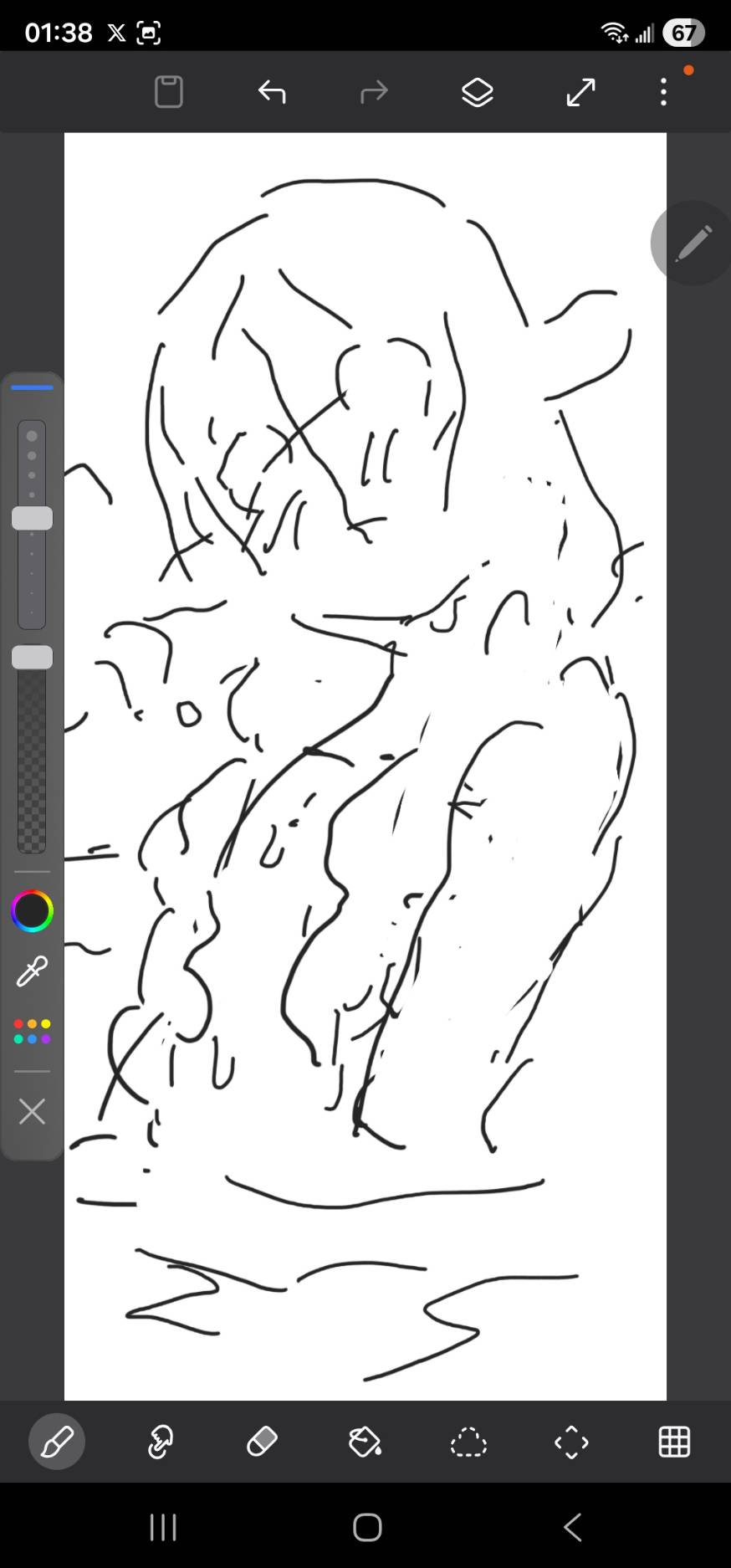
Task: Select the brush tool
Action: coord(57,1442)
